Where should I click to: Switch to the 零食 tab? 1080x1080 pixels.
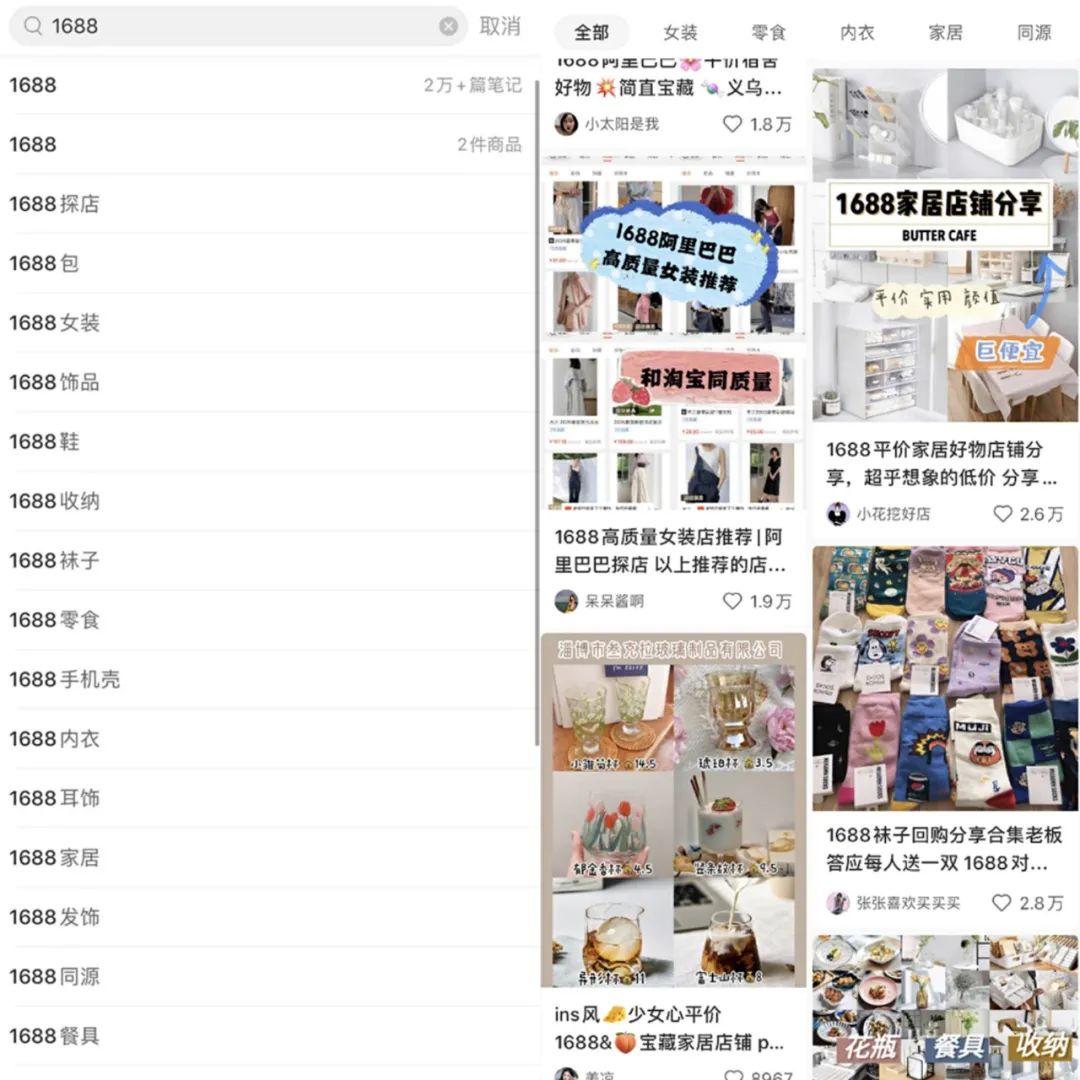768,33
